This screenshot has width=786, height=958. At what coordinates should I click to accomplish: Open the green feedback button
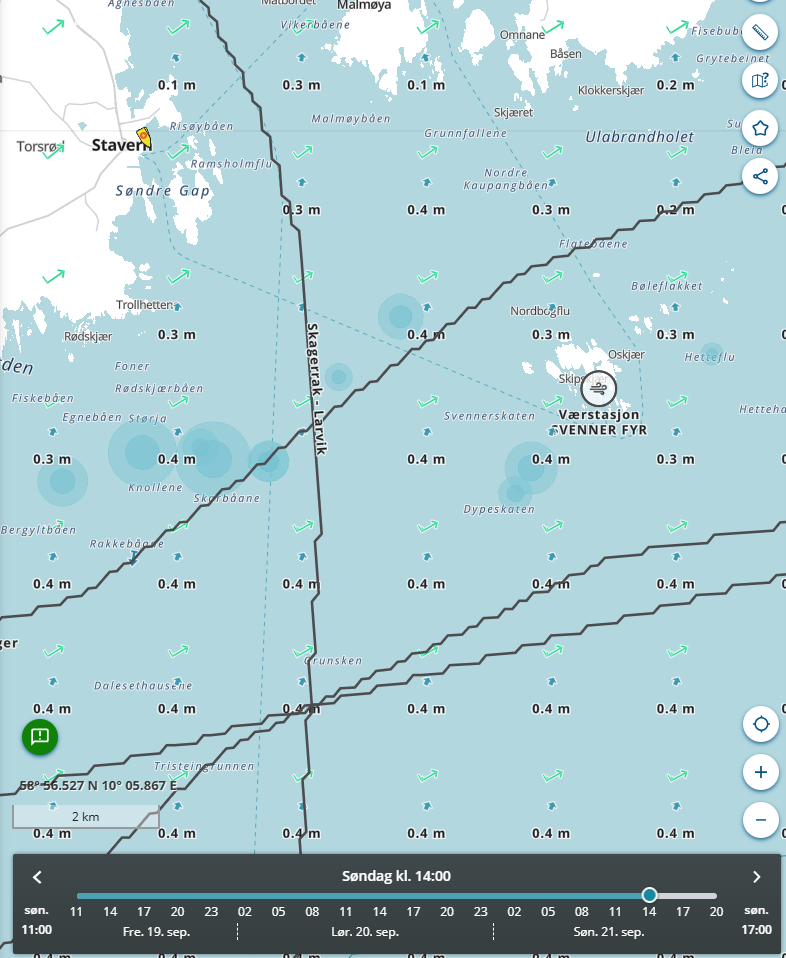pos(40,737)
